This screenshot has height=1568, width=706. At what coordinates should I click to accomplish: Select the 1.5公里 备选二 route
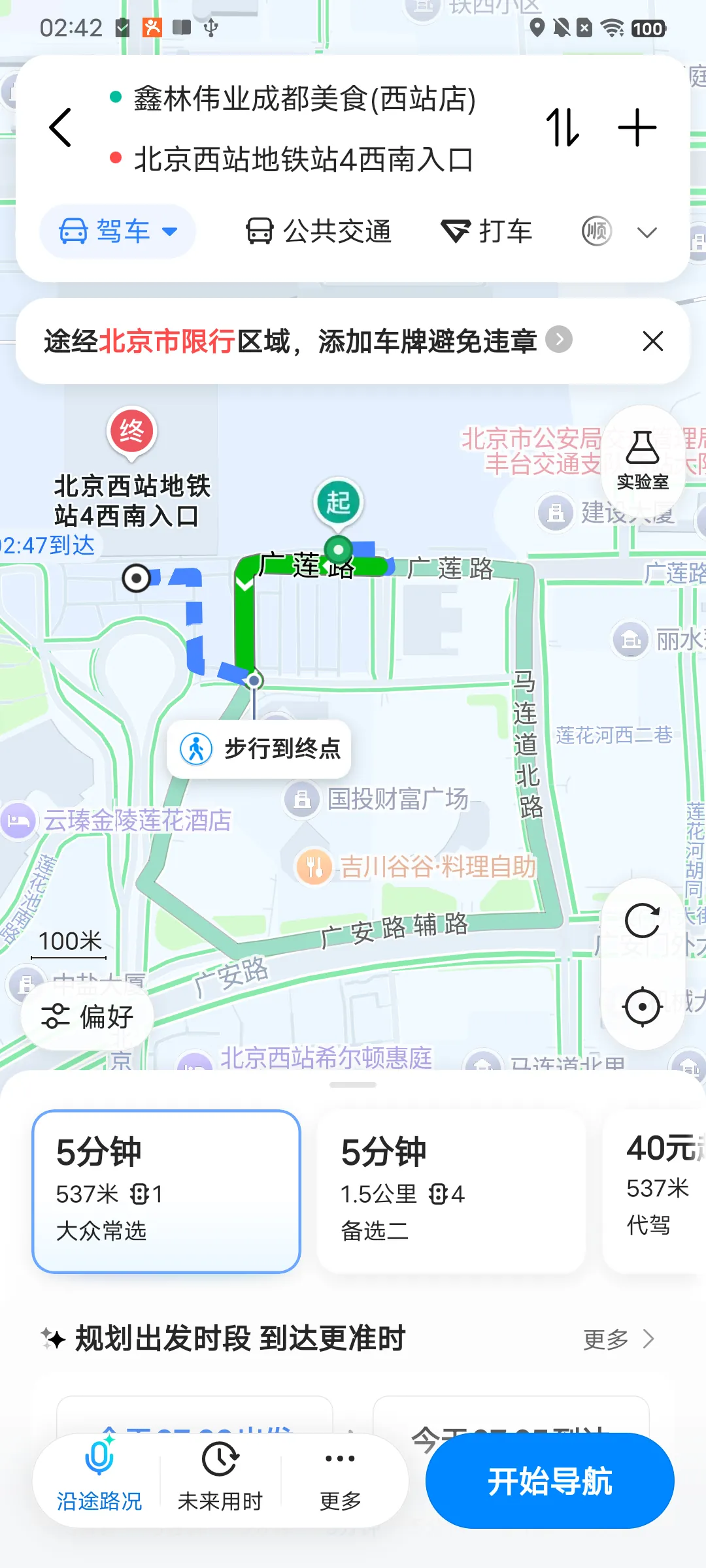point(451,1191)
